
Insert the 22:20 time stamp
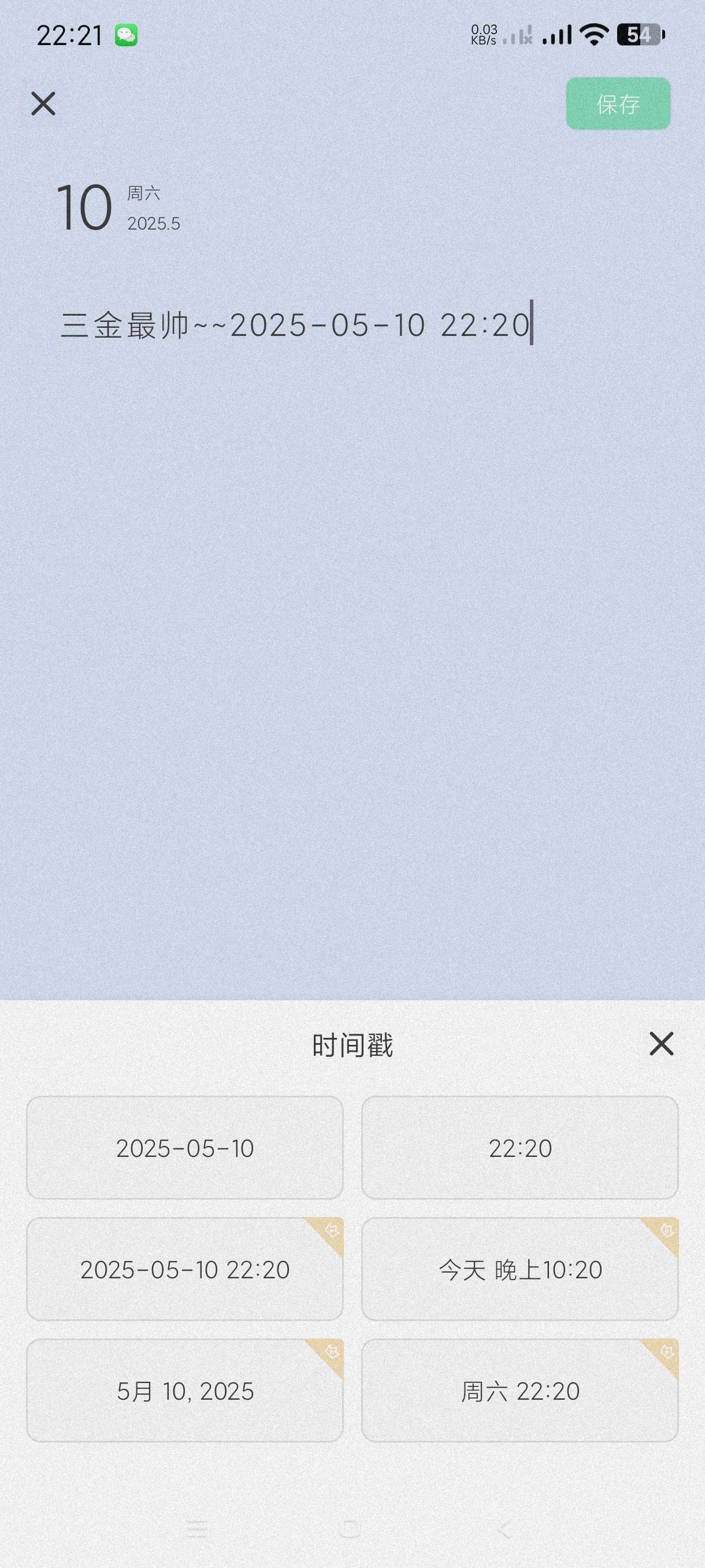point(520,1148)
